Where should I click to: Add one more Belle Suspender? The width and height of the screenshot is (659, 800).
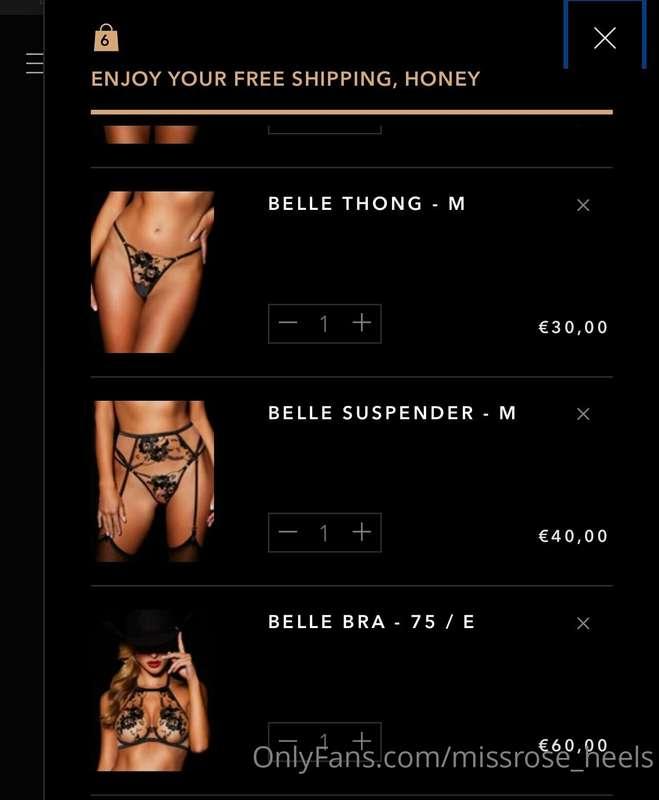pyautogui.click(x=362, y=532)
